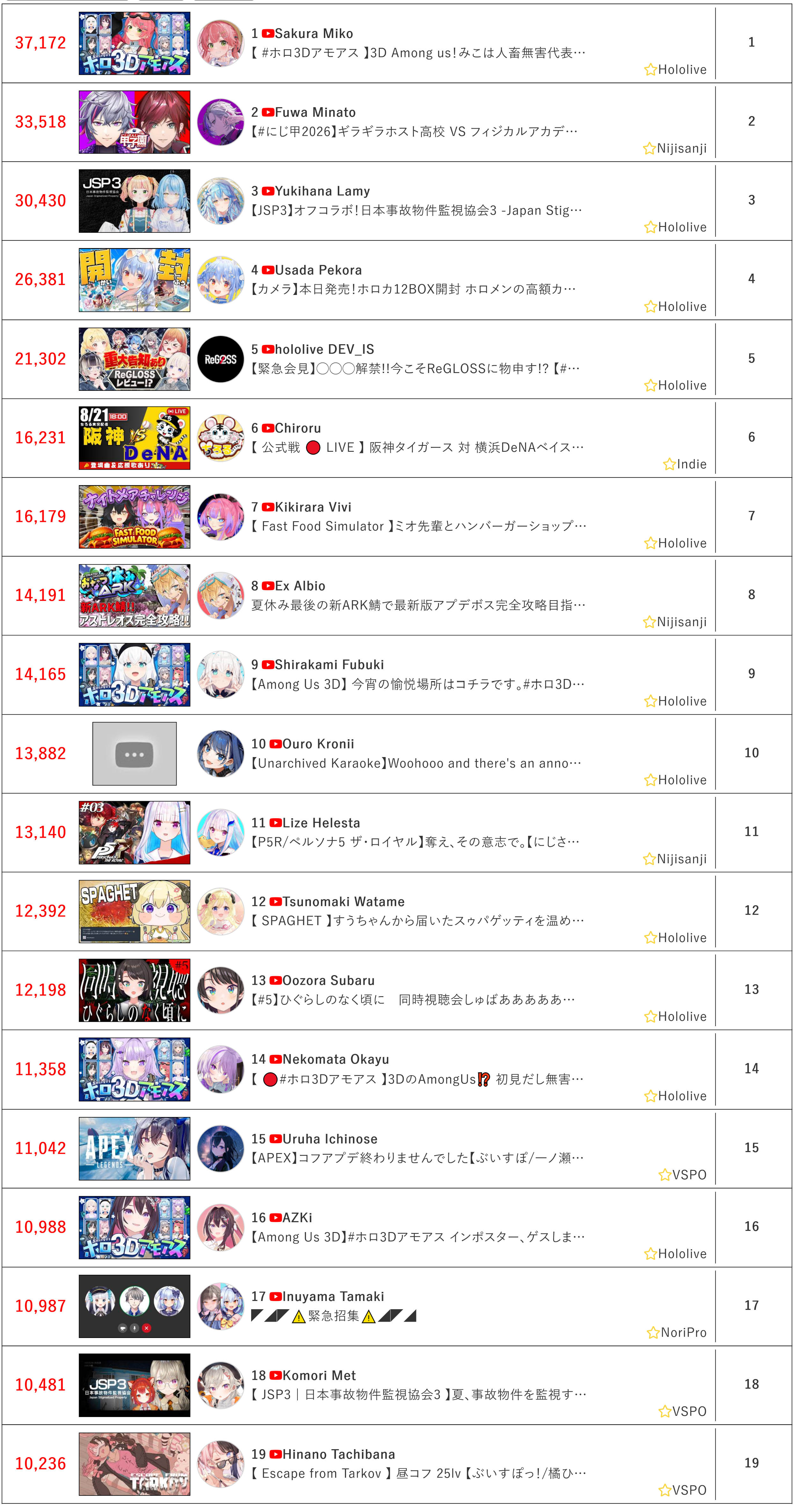Select the Indie group tag on Chiroru's row
The height and width of the screenshot is (1512, 797).
(x=685, y=464)
